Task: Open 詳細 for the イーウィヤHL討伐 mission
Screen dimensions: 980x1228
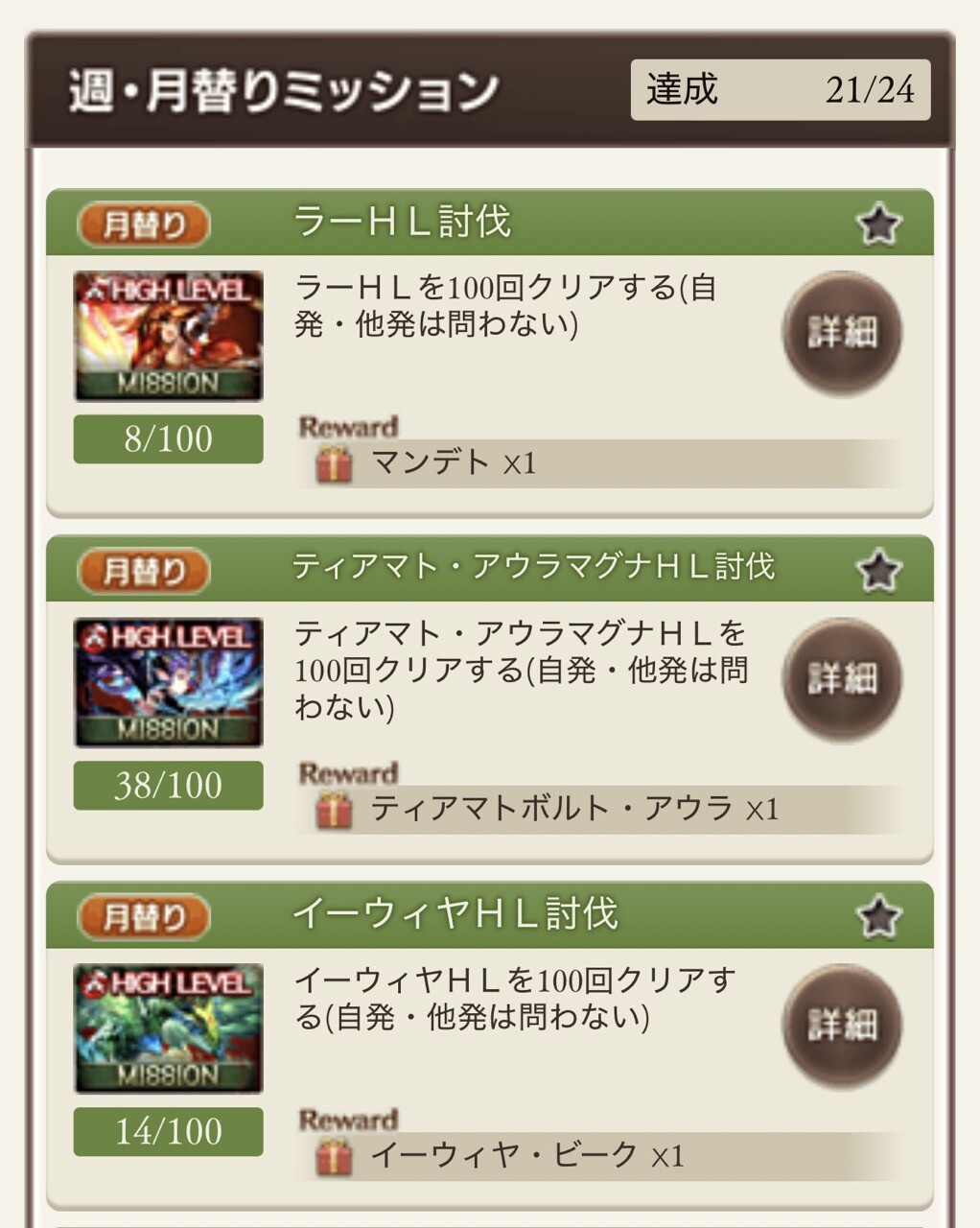Action: coord(842,1025)
